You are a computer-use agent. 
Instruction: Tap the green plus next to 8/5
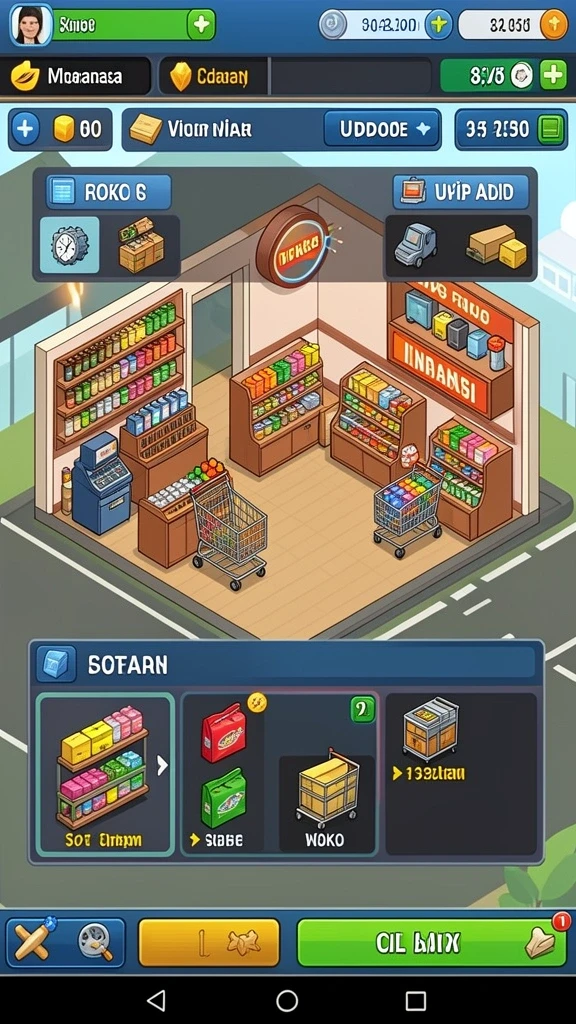[553, 76]
